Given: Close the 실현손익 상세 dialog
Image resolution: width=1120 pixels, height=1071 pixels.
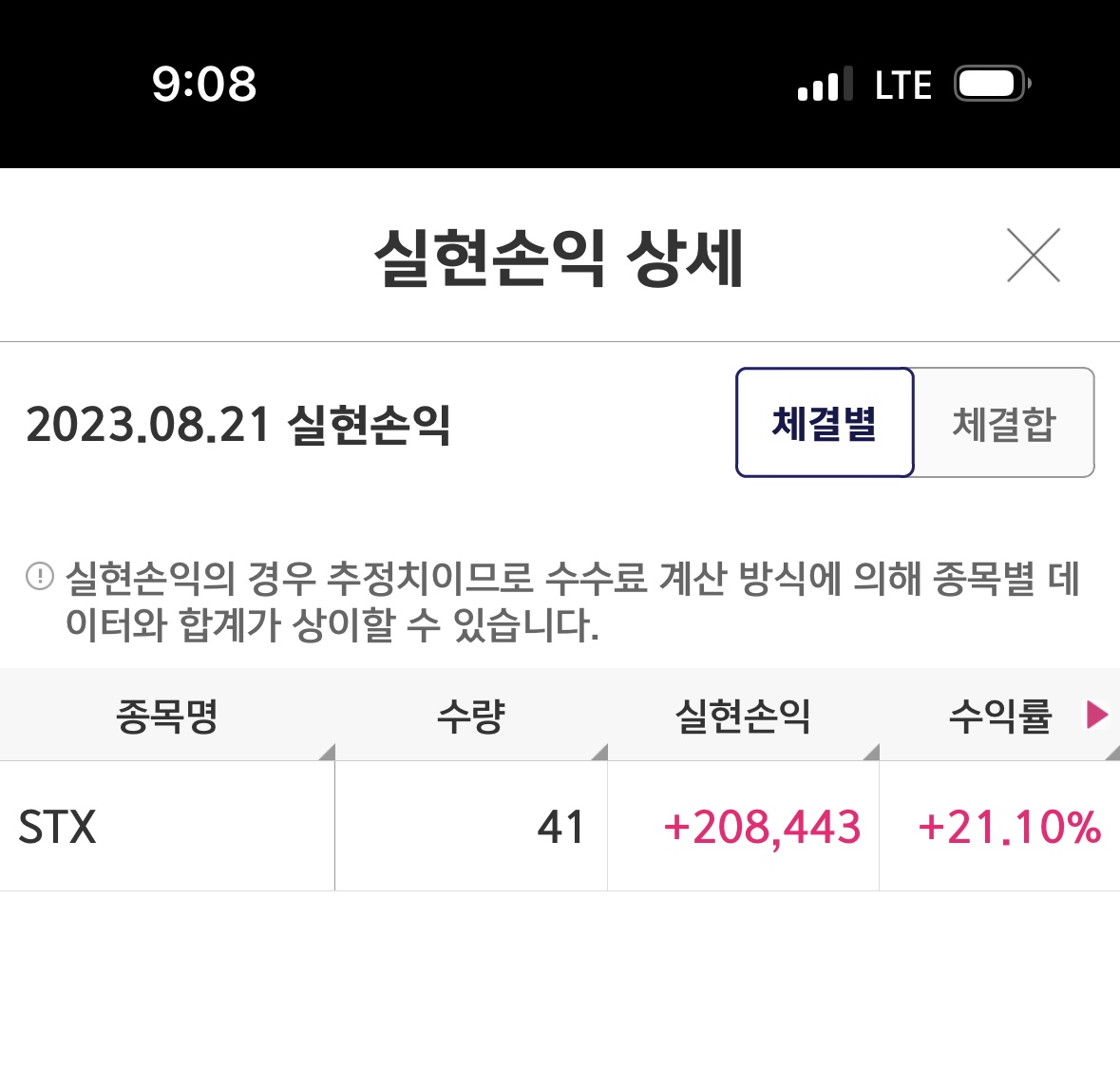Looking at the screenshot, I should pyautogui.click(x=1033, y=256).
